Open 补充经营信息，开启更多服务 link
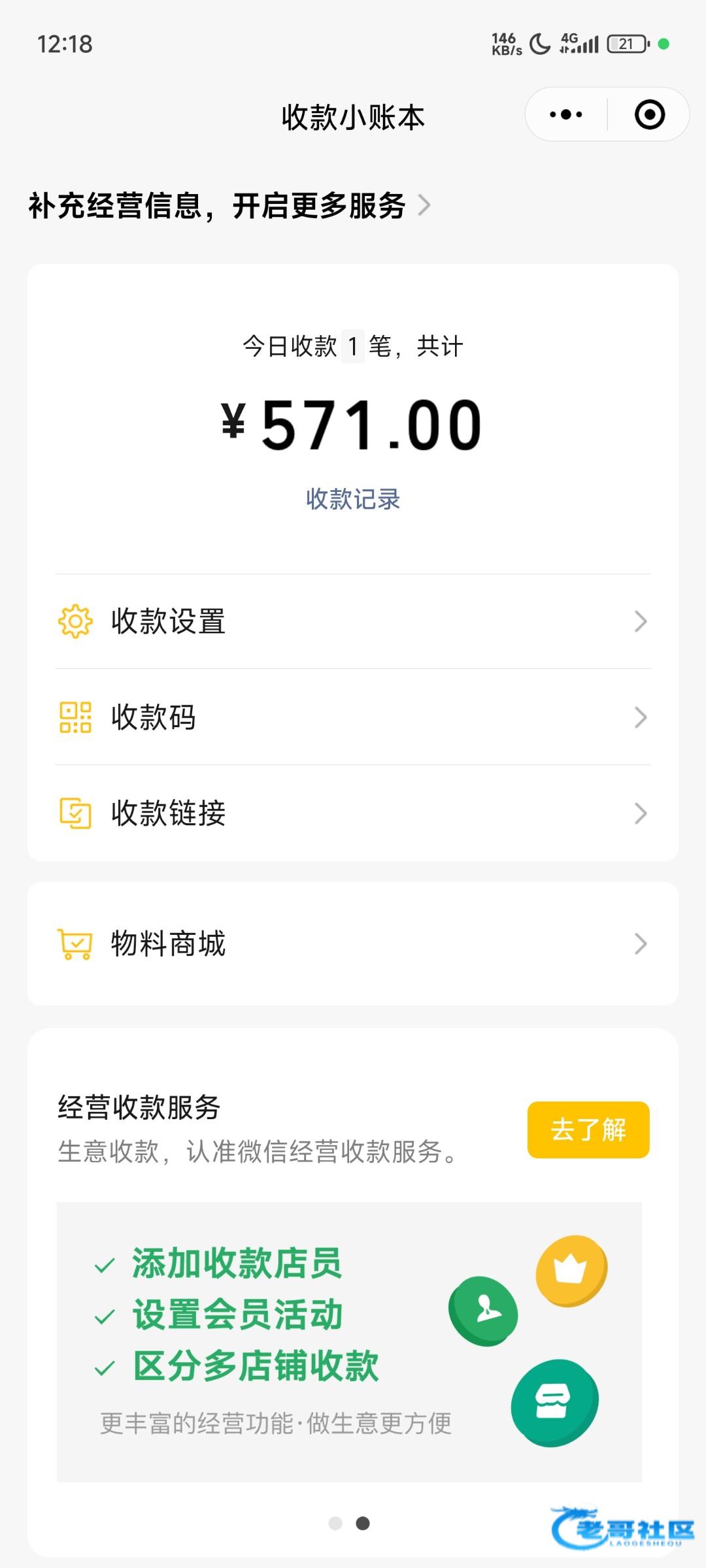This screenshot has height=1568, width=706. point(229,206)
